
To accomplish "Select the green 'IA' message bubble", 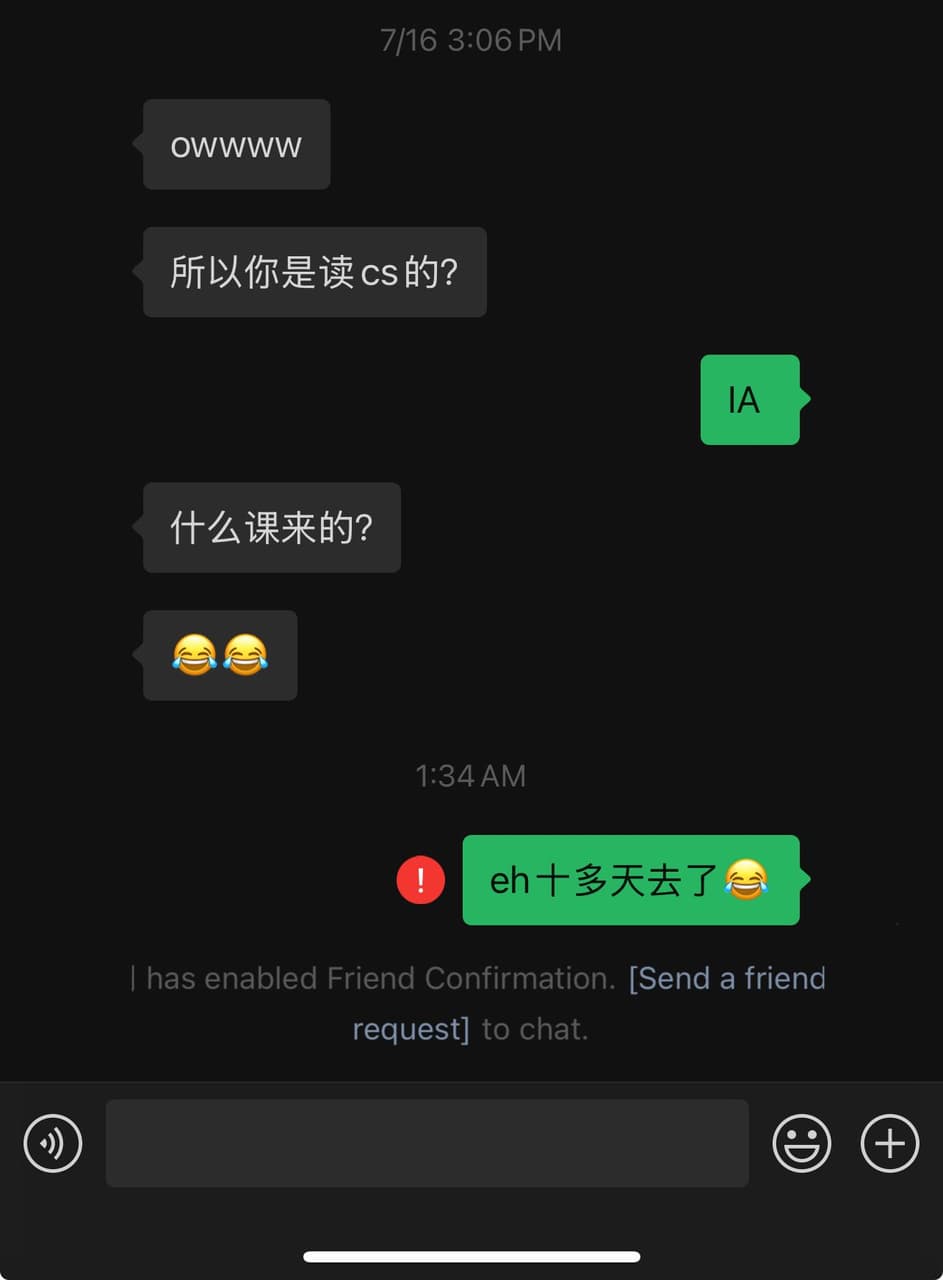I will click(x=750, y=399).
